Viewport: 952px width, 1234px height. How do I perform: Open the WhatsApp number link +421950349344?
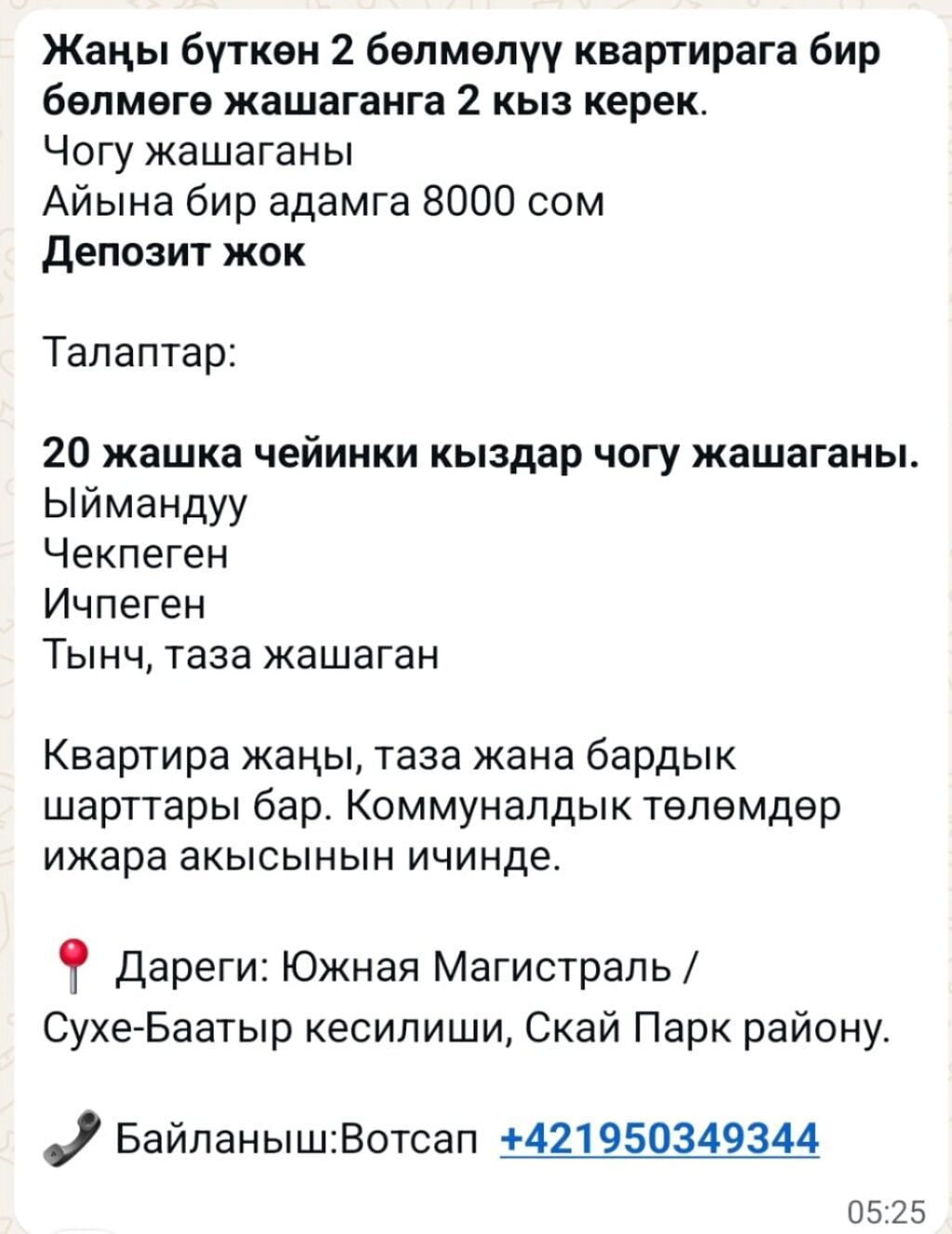[x=659, y=1137]
